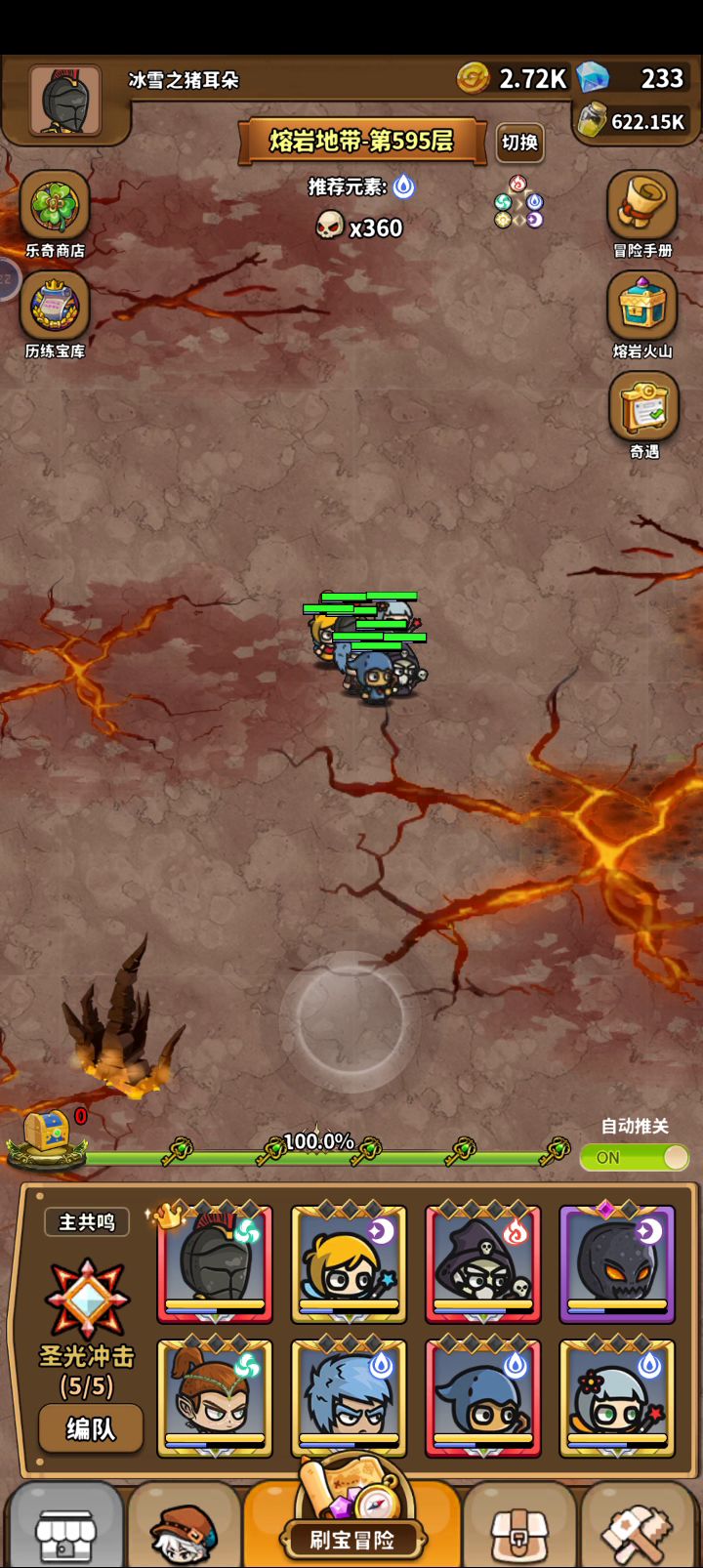Open 乐奇商店 clover shop

point(55,215)
